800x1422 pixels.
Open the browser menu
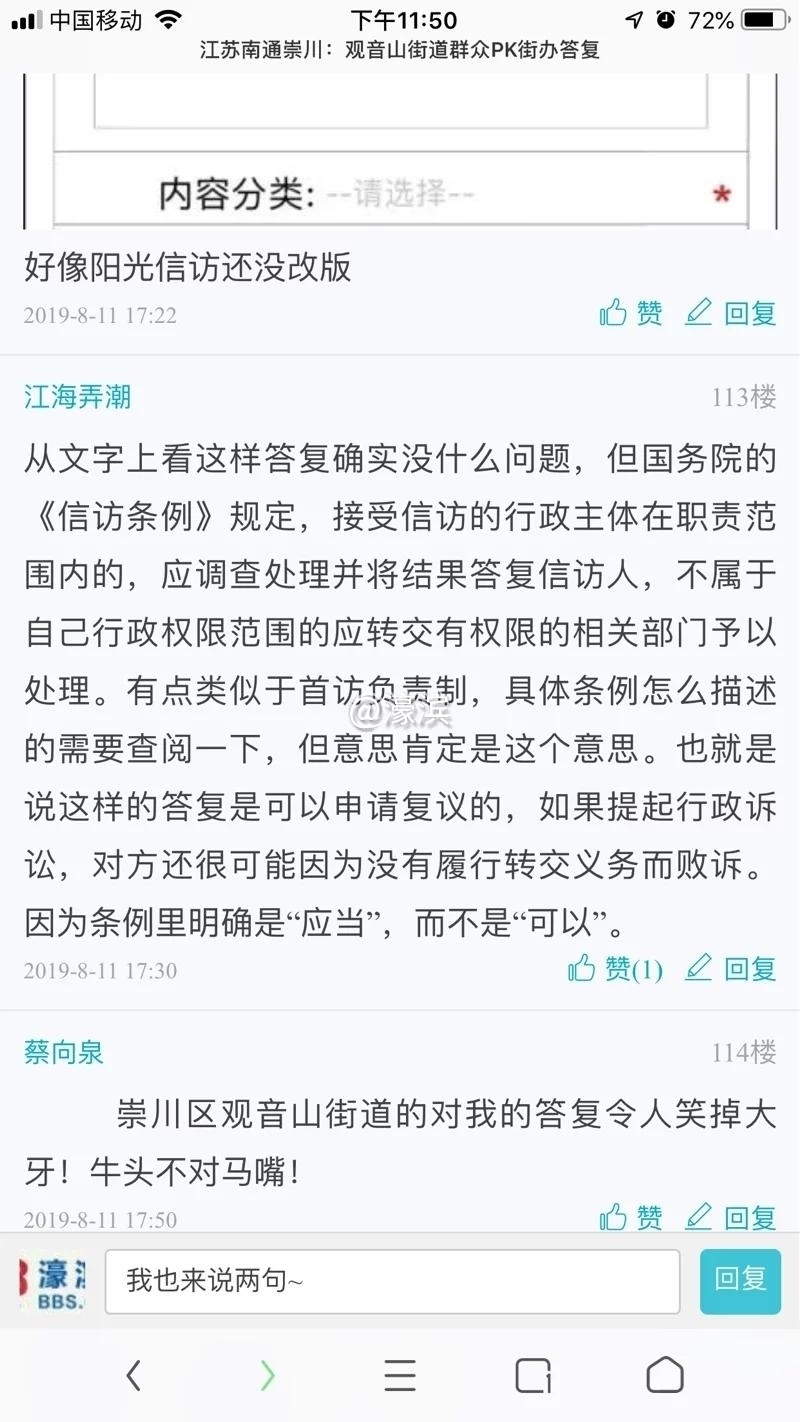coord(400,1376)
